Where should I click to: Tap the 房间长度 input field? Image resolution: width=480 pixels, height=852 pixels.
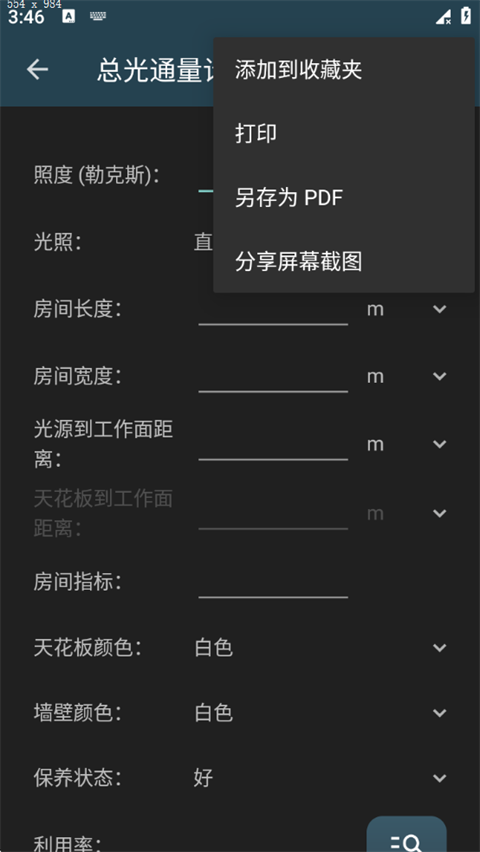tap(273, 310)
